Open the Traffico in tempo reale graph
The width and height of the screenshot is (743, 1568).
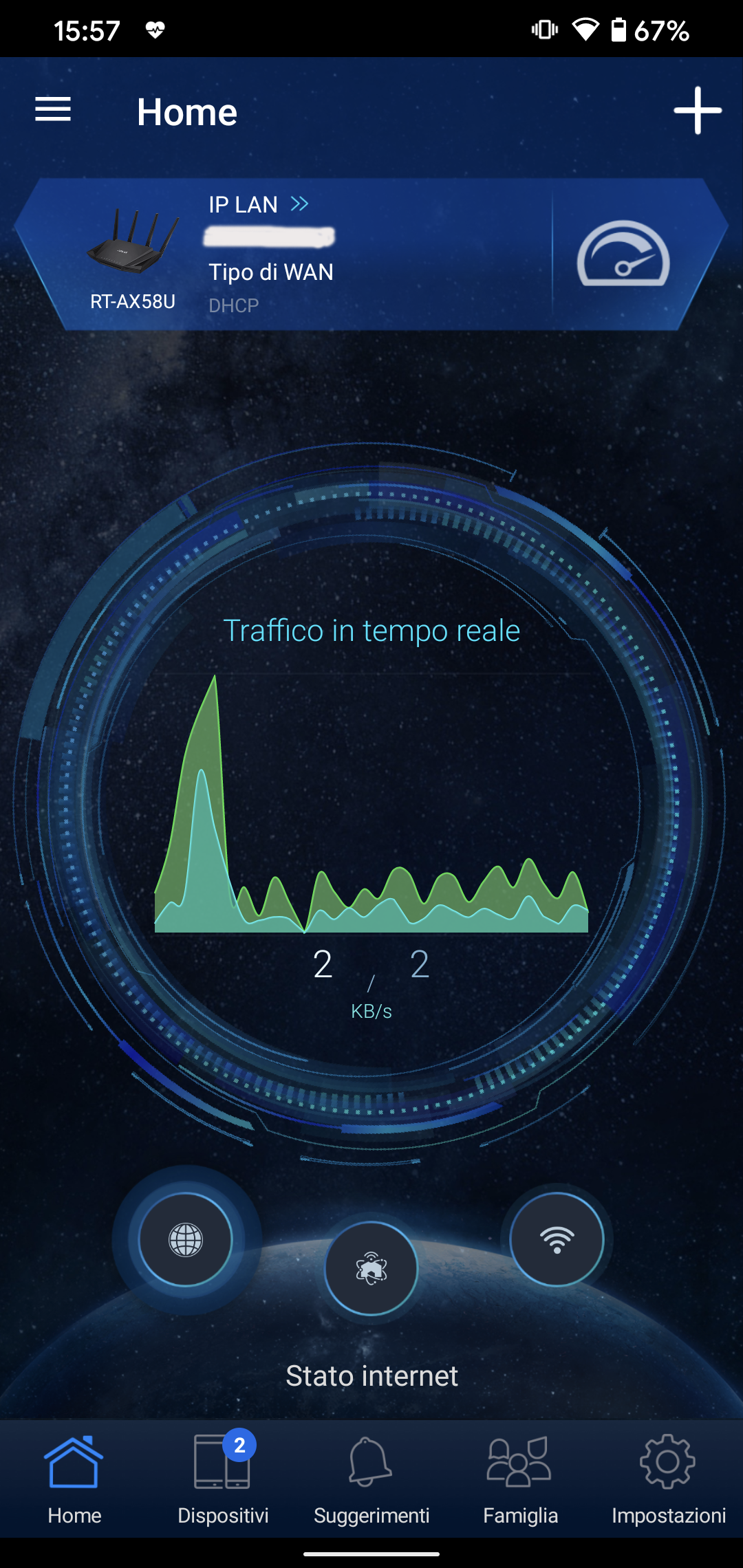371,803
